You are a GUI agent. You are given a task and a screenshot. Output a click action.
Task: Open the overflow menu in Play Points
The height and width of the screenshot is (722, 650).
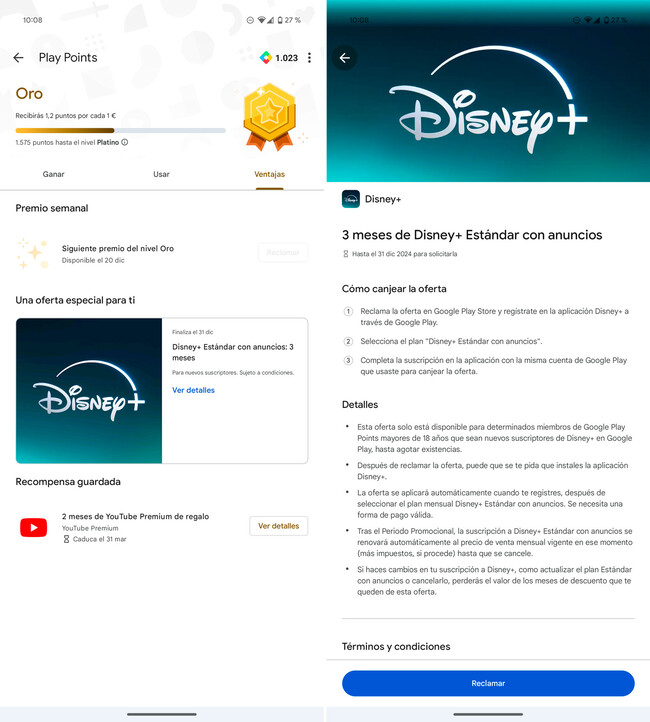tap(309, 58)
